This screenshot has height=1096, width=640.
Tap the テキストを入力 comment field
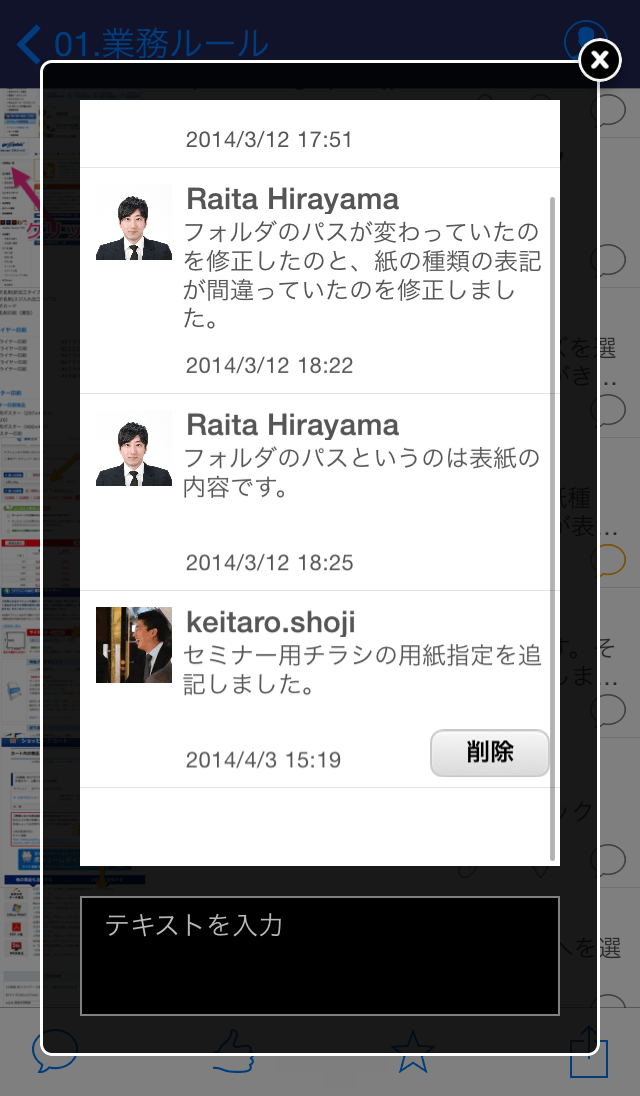pyautogui.click(x=319, y=955)
